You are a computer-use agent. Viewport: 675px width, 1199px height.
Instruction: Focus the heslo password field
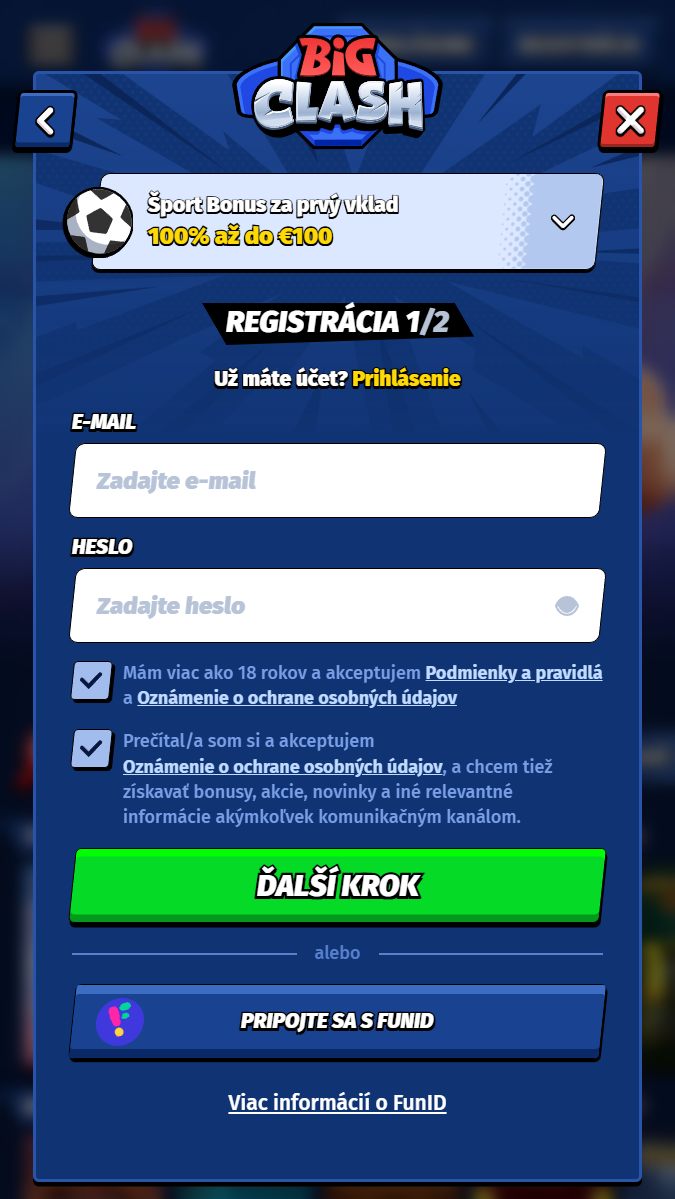click(x=310, y=606)
